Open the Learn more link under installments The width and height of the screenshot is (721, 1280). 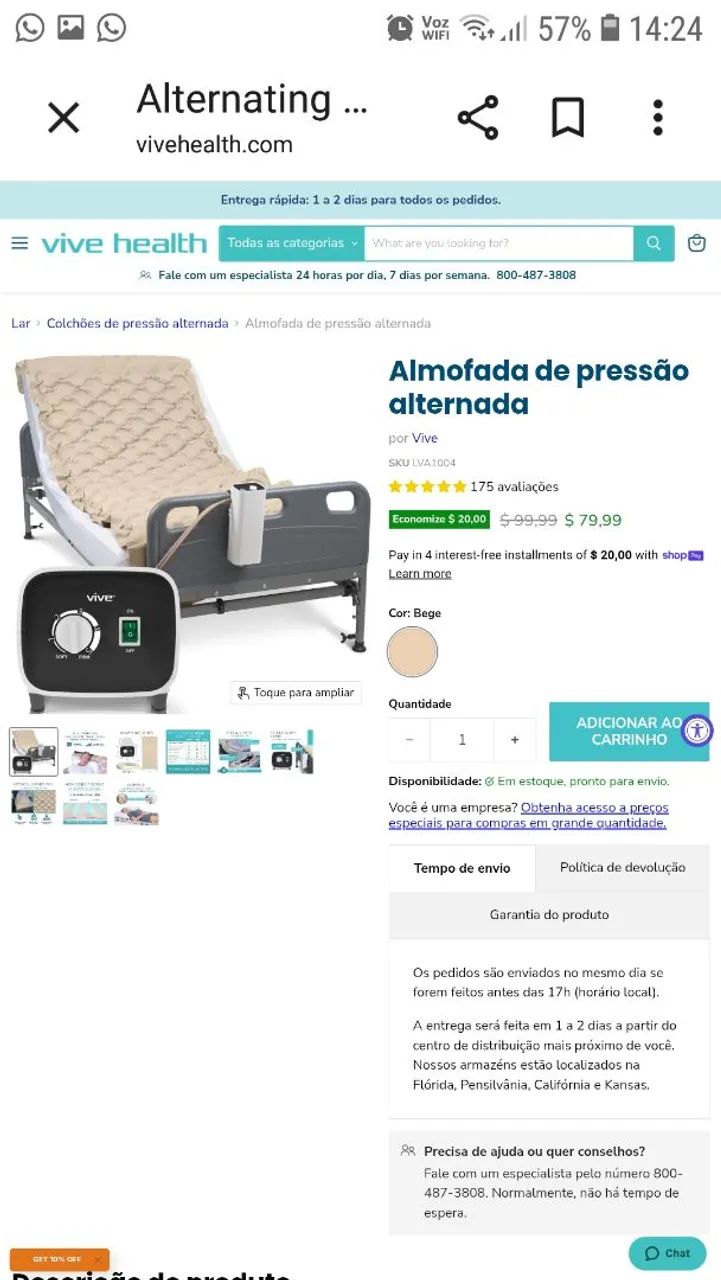tap(420, 573)
